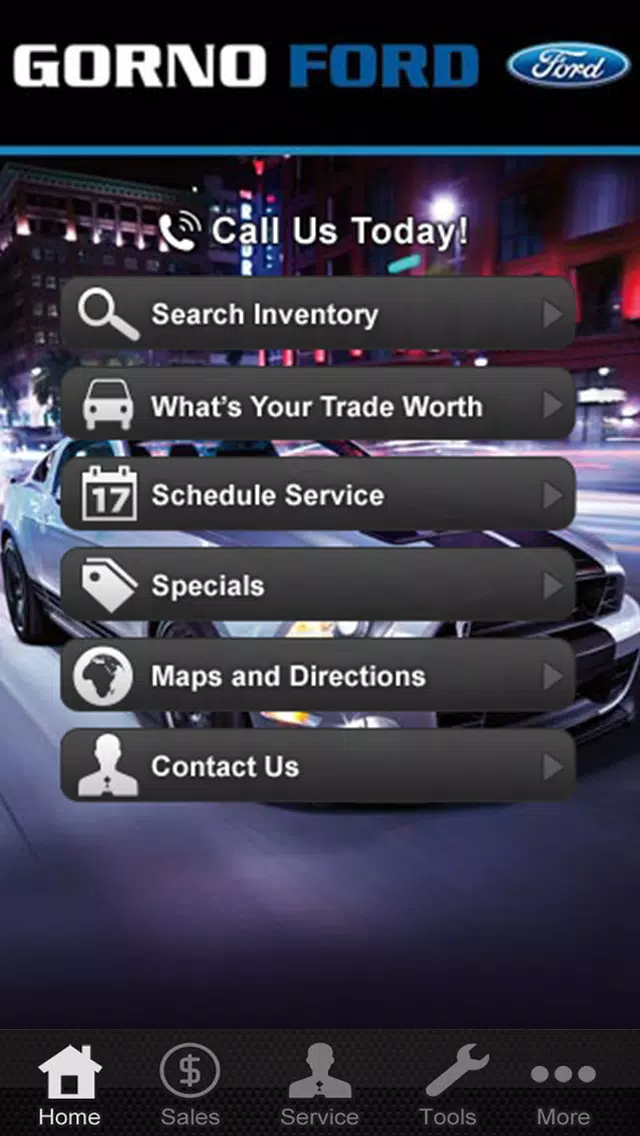
Task: Go to Contact Us
Action: tap(318, 766)
